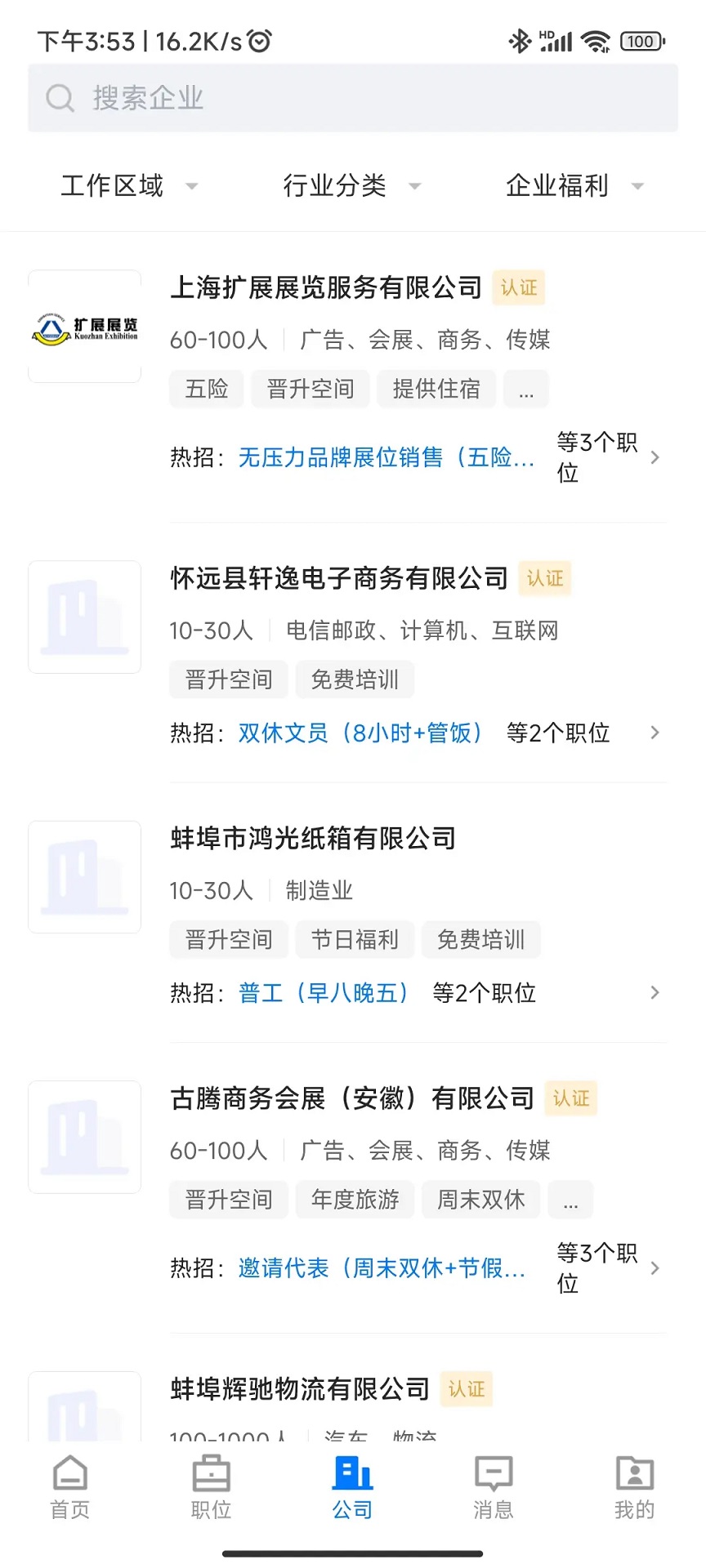Click the search magnifier icon
Viewport: 706px width, 1568px height.
[60, 97]
